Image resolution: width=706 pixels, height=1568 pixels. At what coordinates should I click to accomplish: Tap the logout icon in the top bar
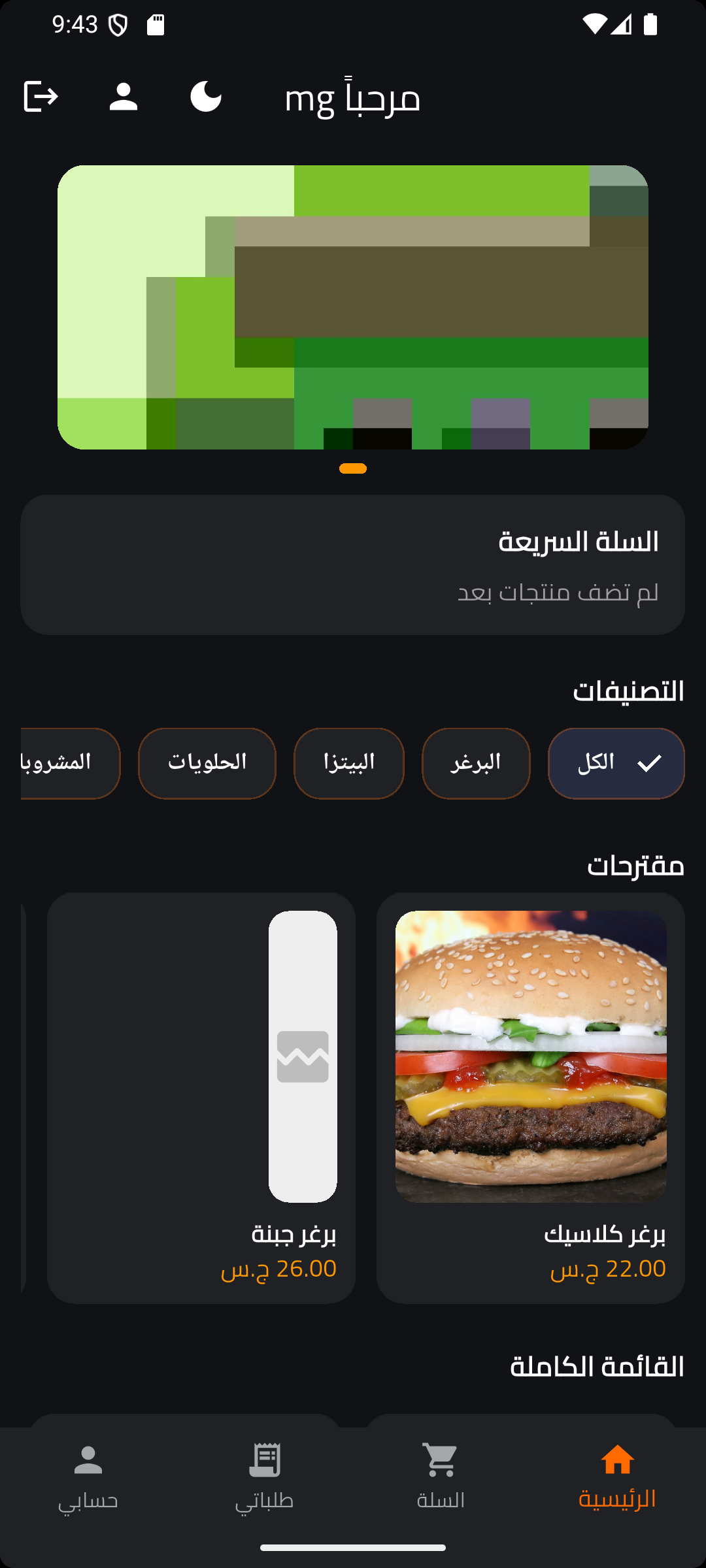click(x=41, y=97)
